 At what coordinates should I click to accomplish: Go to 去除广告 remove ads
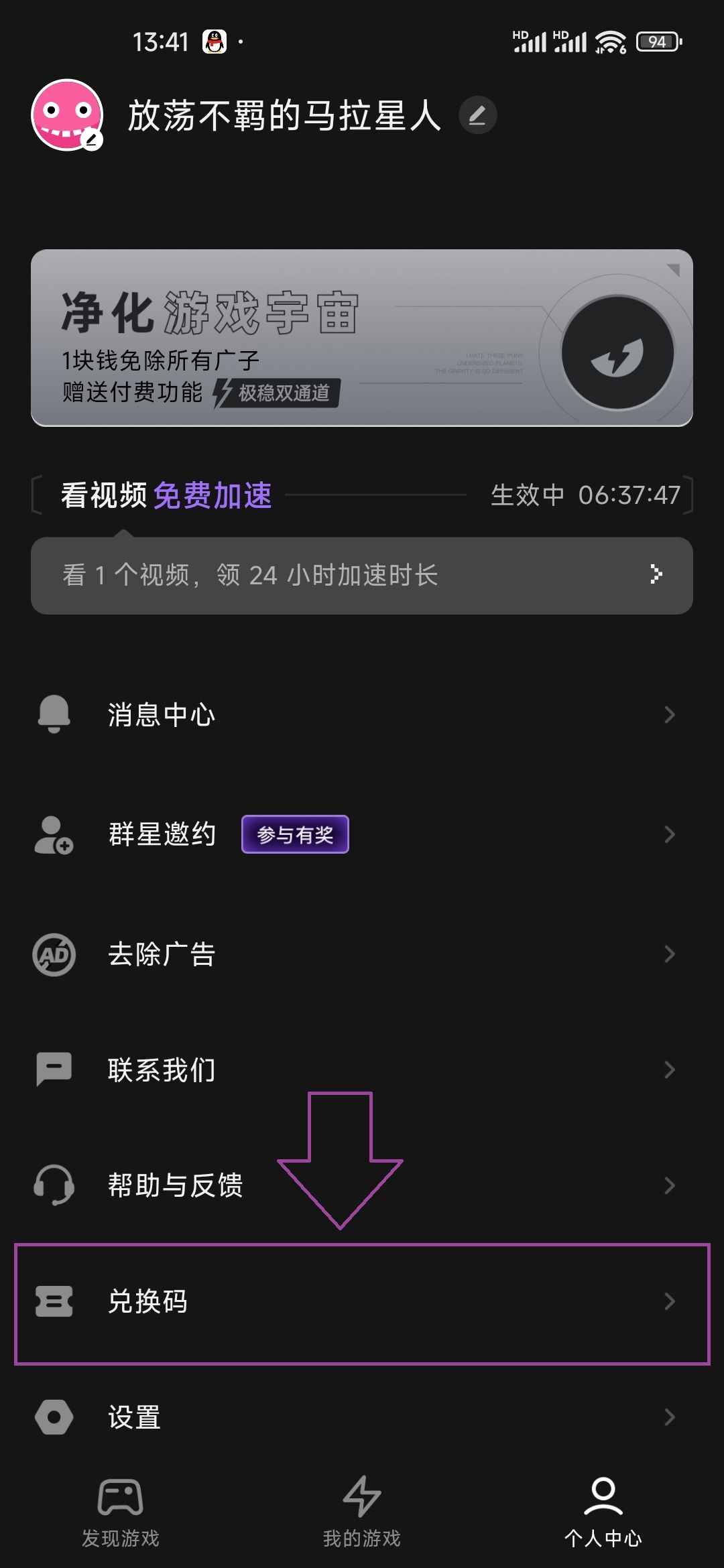pos(362,954)
